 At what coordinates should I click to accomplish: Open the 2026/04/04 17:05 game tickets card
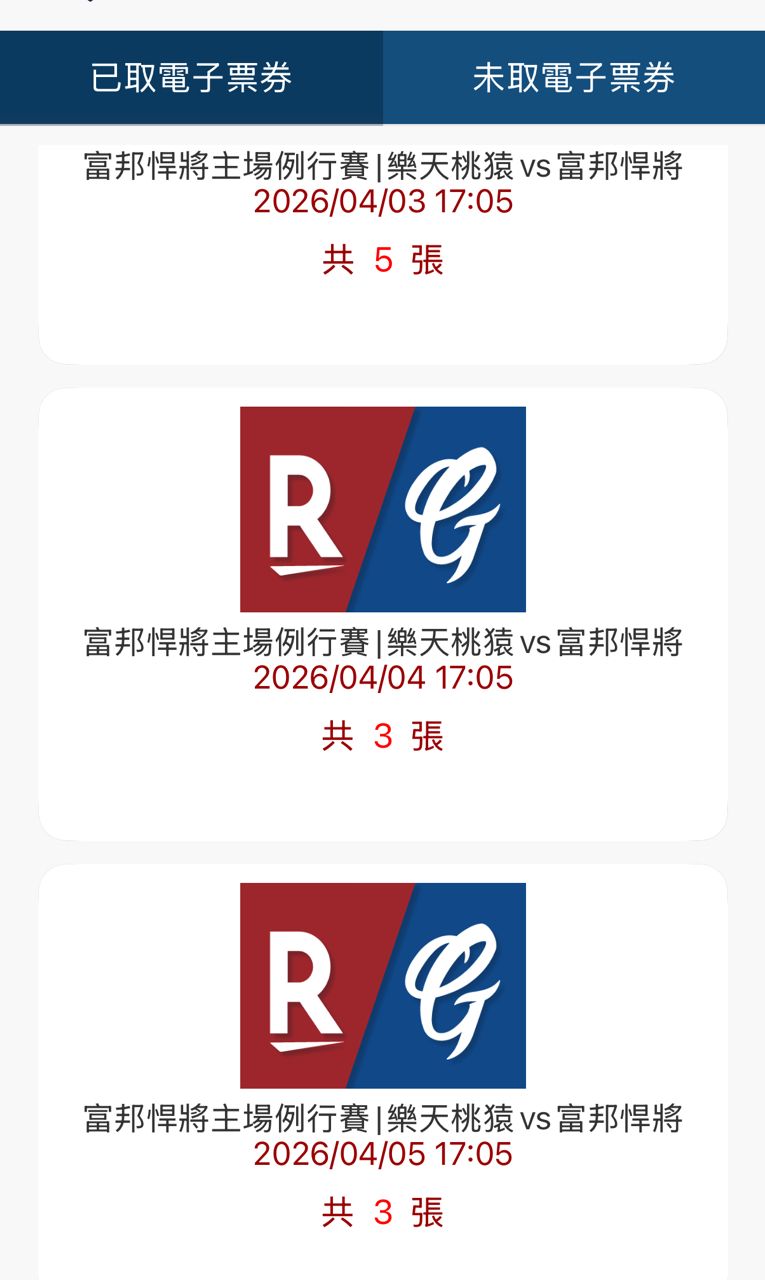[x=382, y=612]
